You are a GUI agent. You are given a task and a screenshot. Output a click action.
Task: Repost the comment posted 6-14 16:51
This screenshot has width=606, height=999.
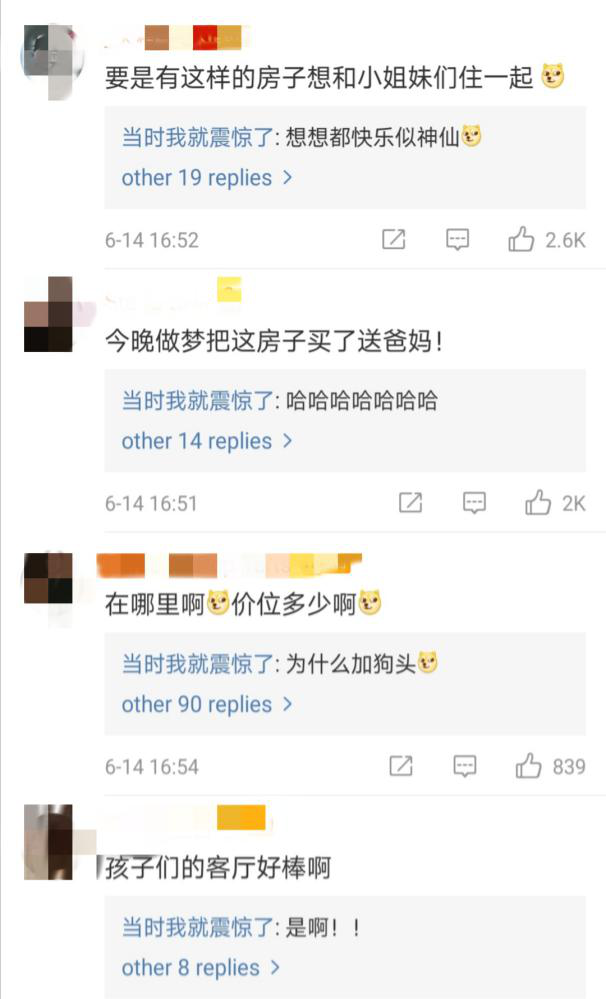(x=410, y=503)
